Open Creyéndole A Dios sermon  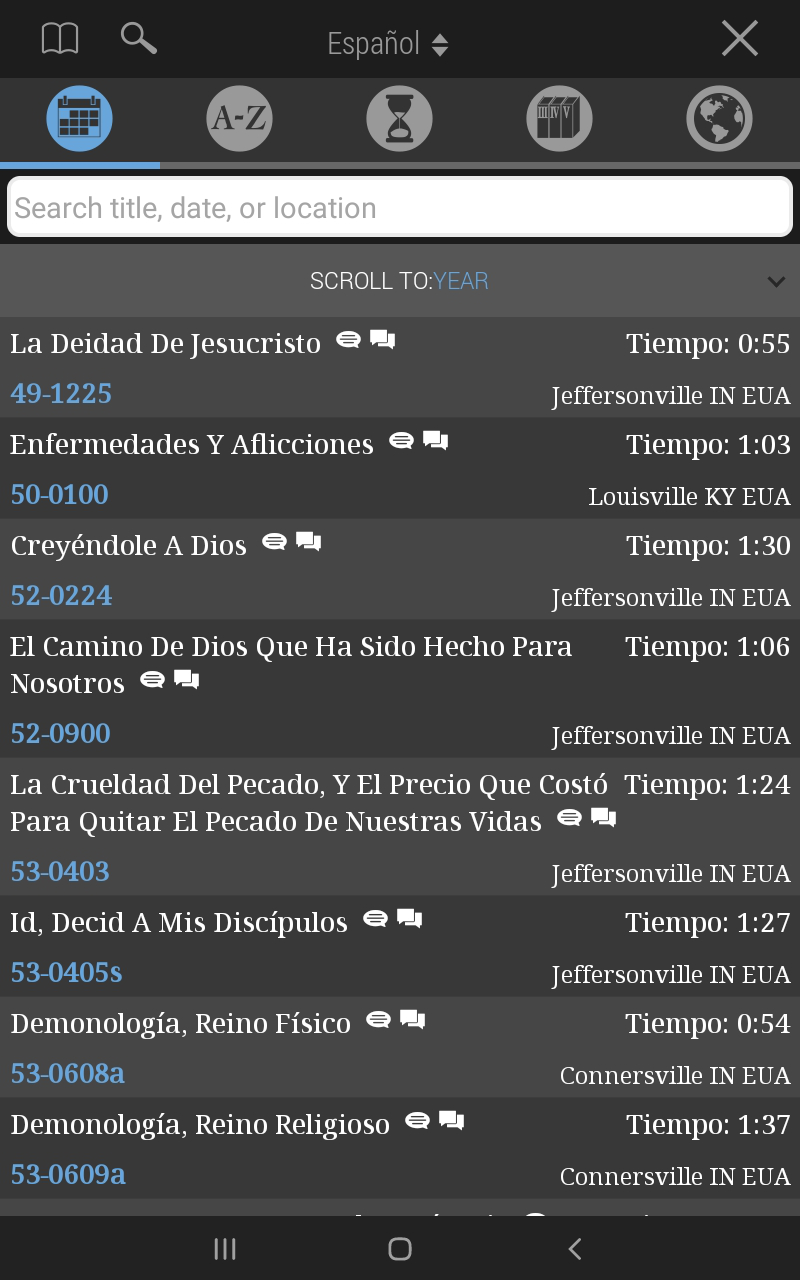point(400,570)
